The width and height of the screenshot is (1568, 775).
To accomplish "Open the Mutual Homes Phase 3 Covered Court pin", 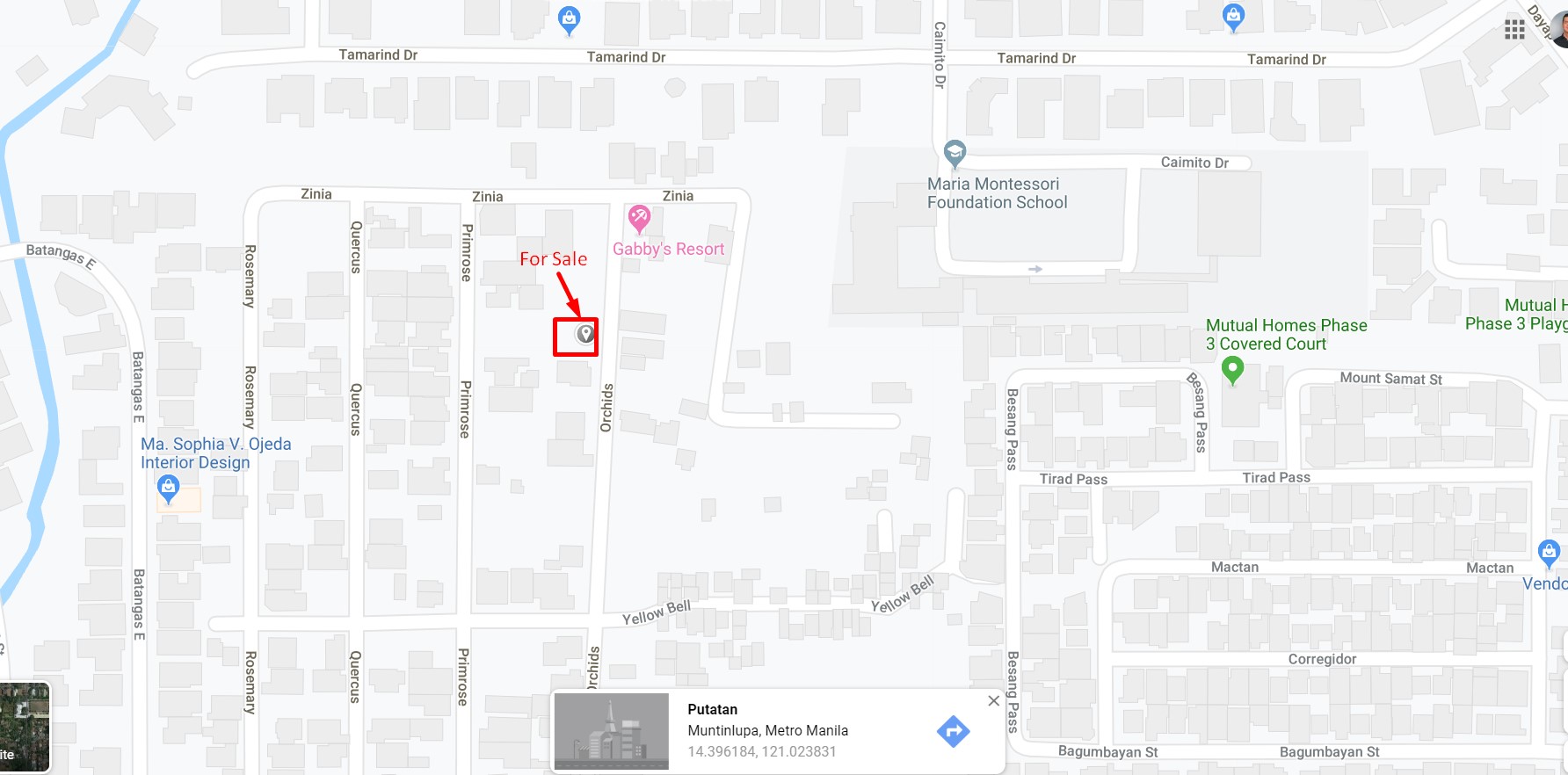I will click(1232, 370).
